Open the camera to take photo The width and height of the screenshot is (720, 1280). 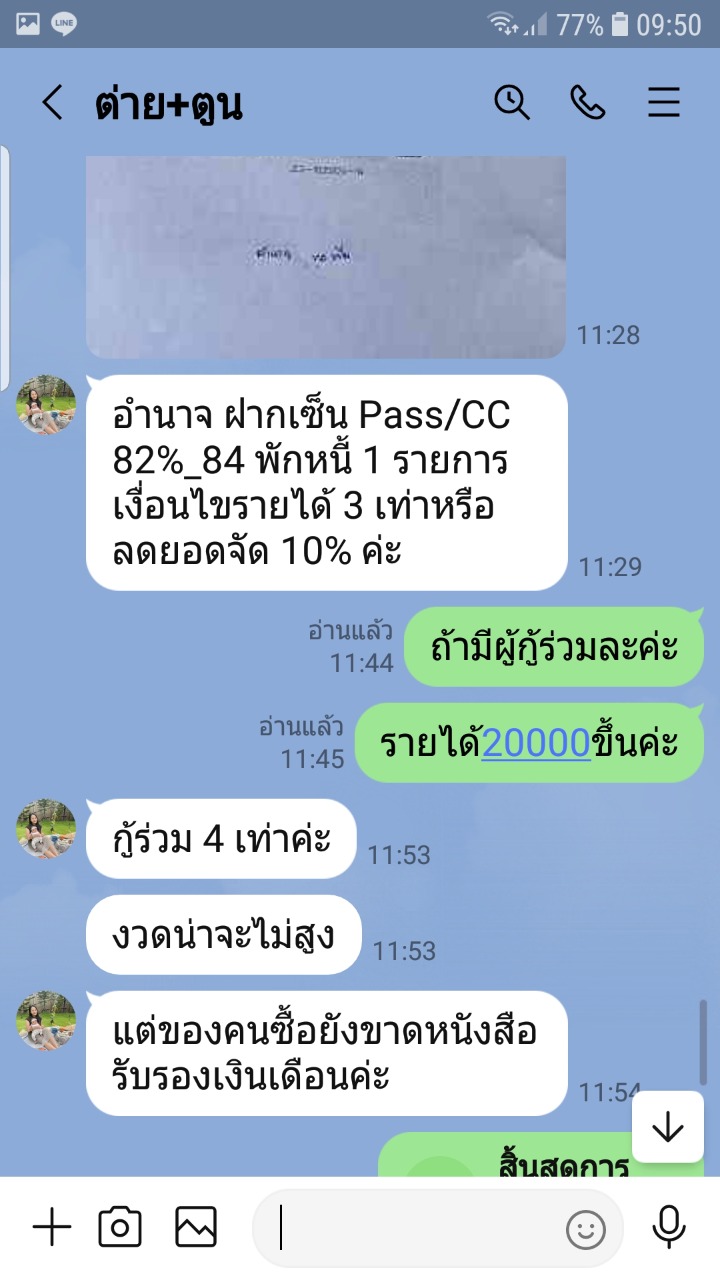[x=120, y=1227]
